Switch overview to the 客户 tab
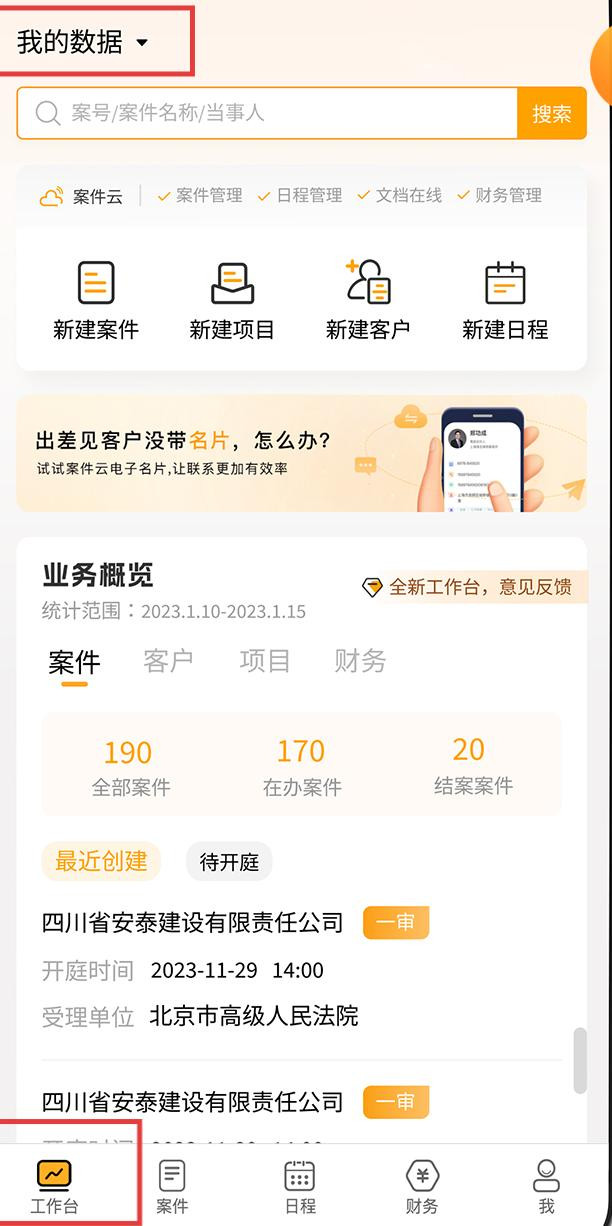Image resolution: width=612 pixels, height=1226 pixels. click(168, 661)
